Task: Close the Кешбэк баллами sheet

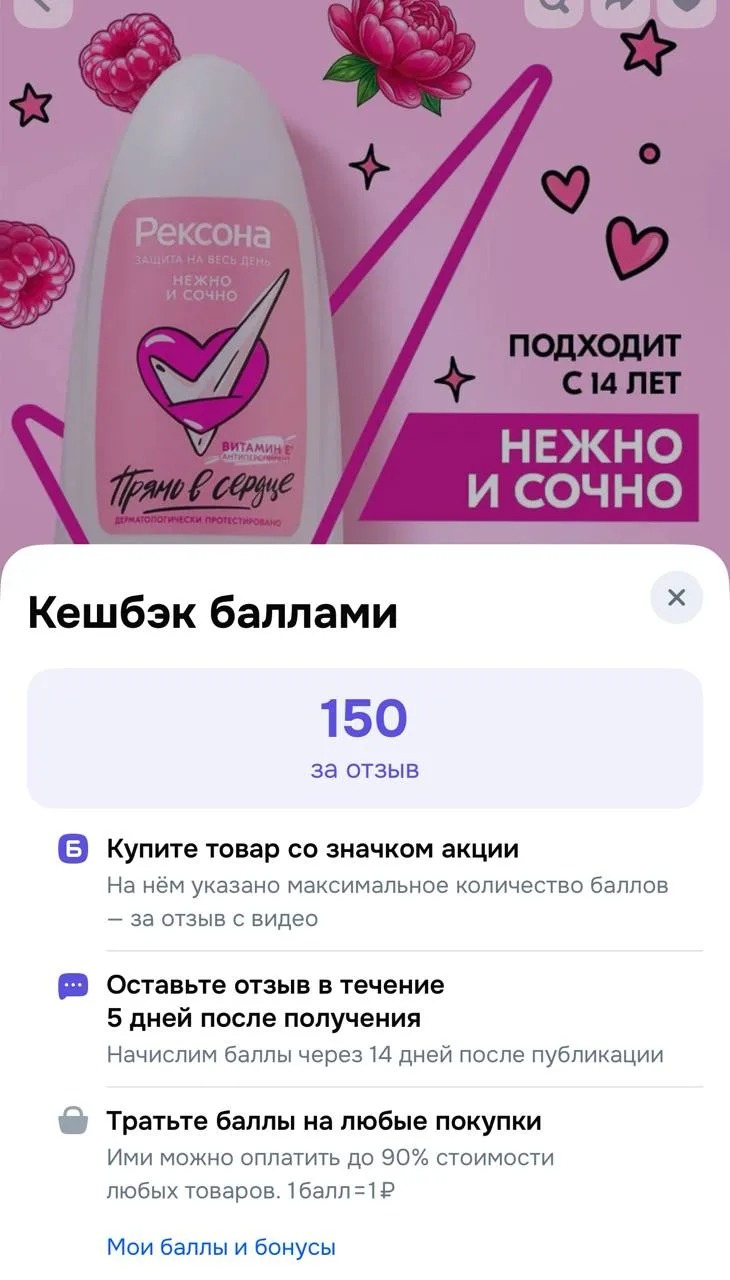Action: [x=676, y=598]
